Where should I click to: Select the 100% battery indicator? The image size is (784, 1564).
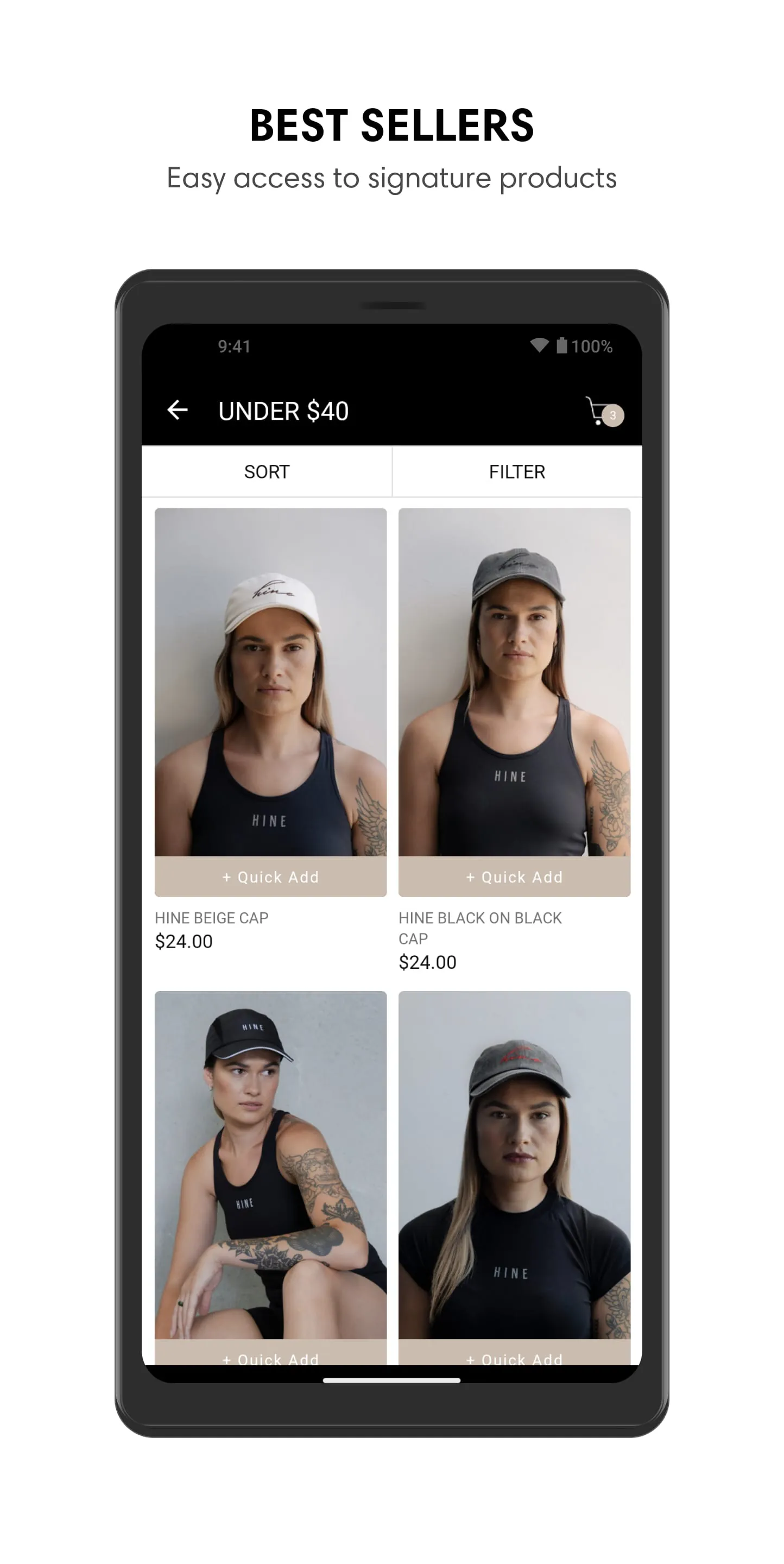(592, 345)
